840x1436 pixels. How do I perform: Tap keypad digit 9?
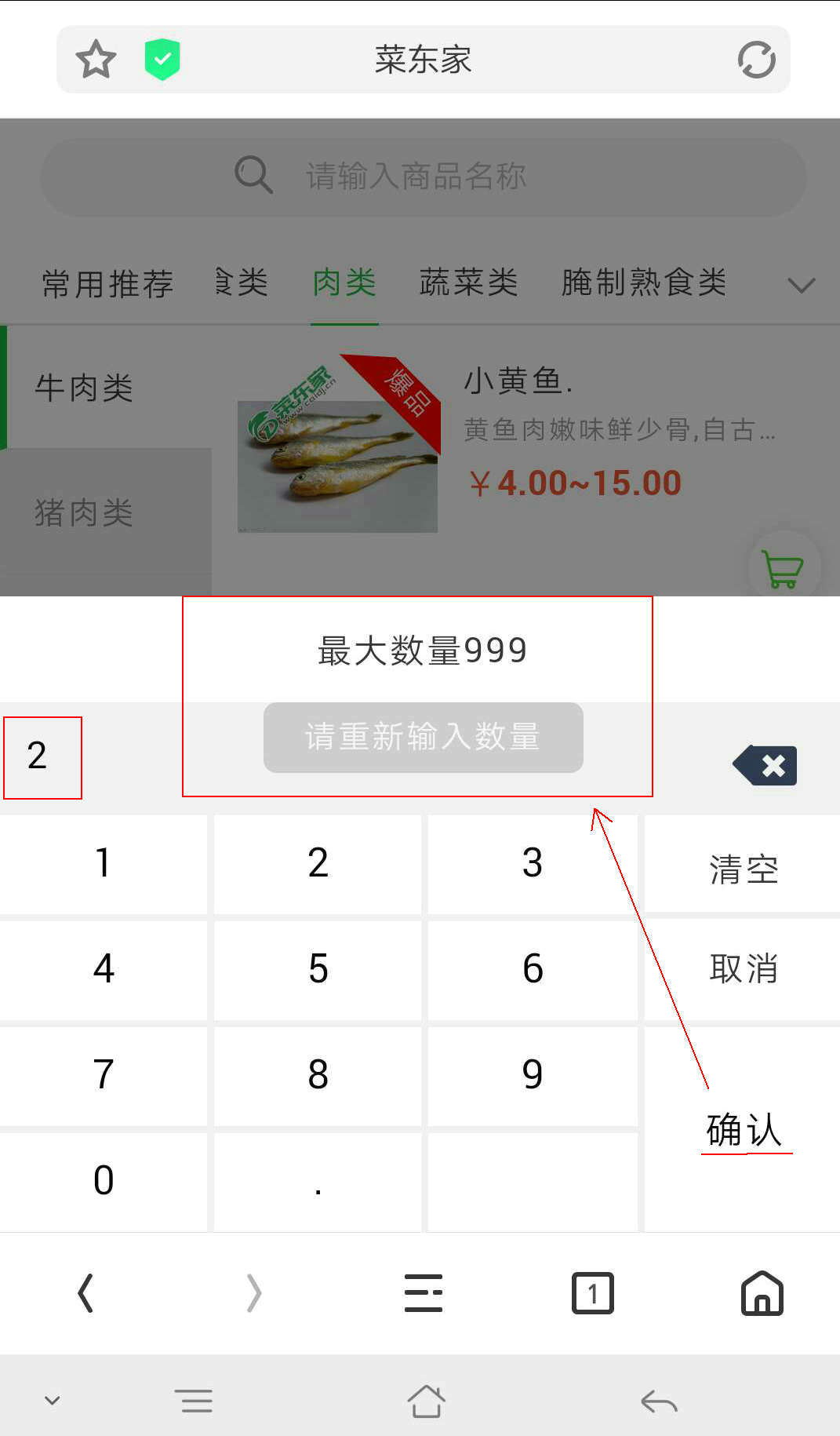pyautogui.click(x=533, y=1074)
